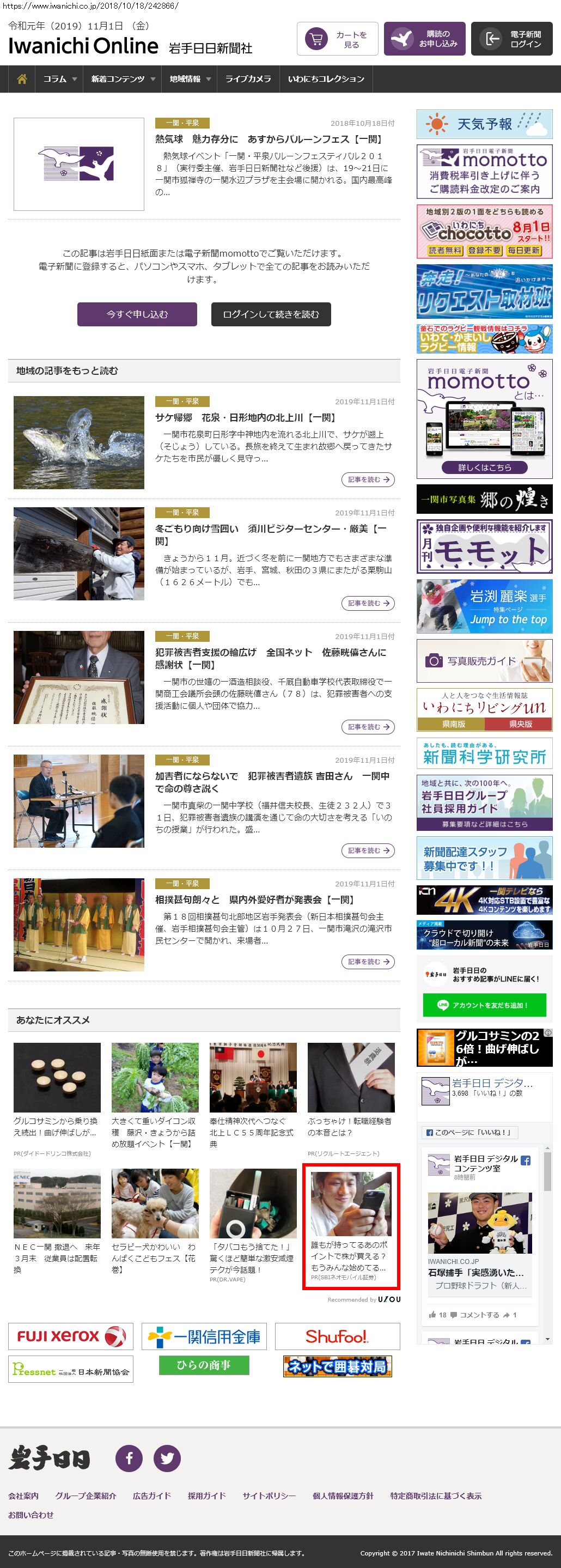The width and height of the screenshot is (561, 1568).
Task: Add the LINE account as friend
Action: click(x=484, y=1005)
